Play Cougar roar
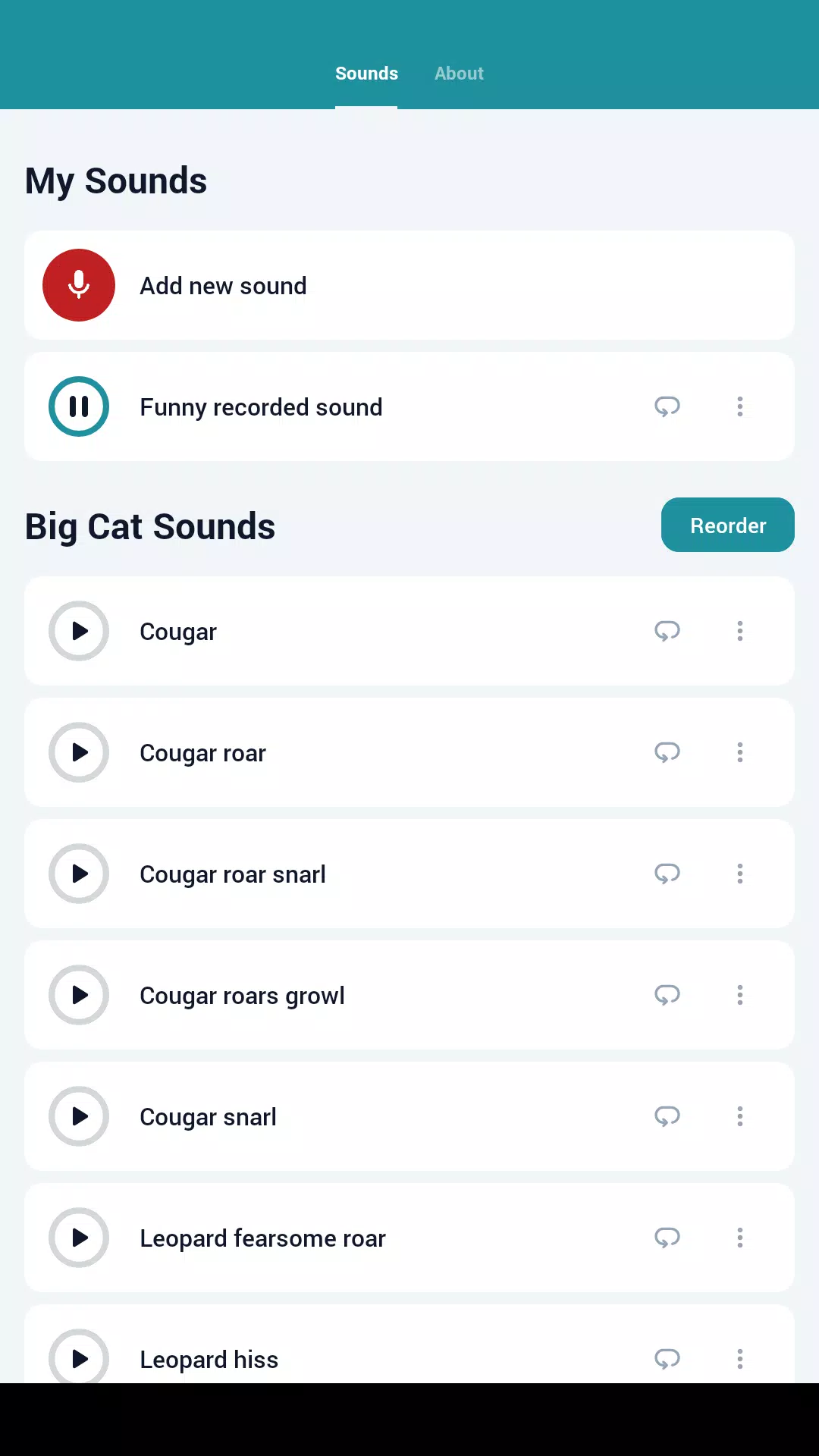 [x=79, y=752]
